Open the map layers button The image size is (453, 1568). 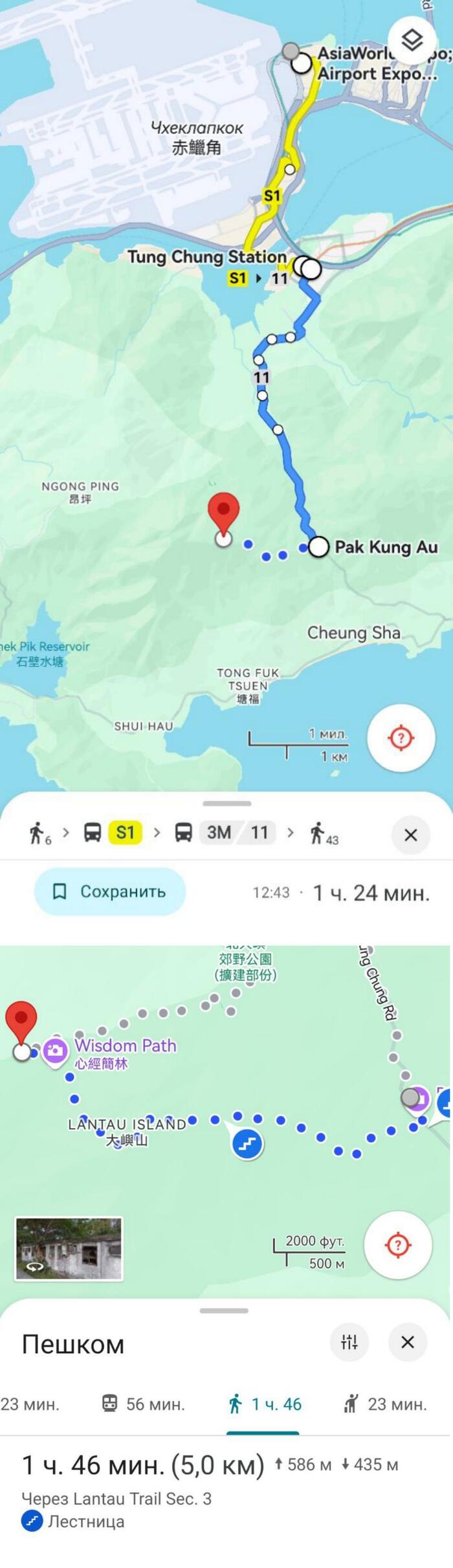412,41
